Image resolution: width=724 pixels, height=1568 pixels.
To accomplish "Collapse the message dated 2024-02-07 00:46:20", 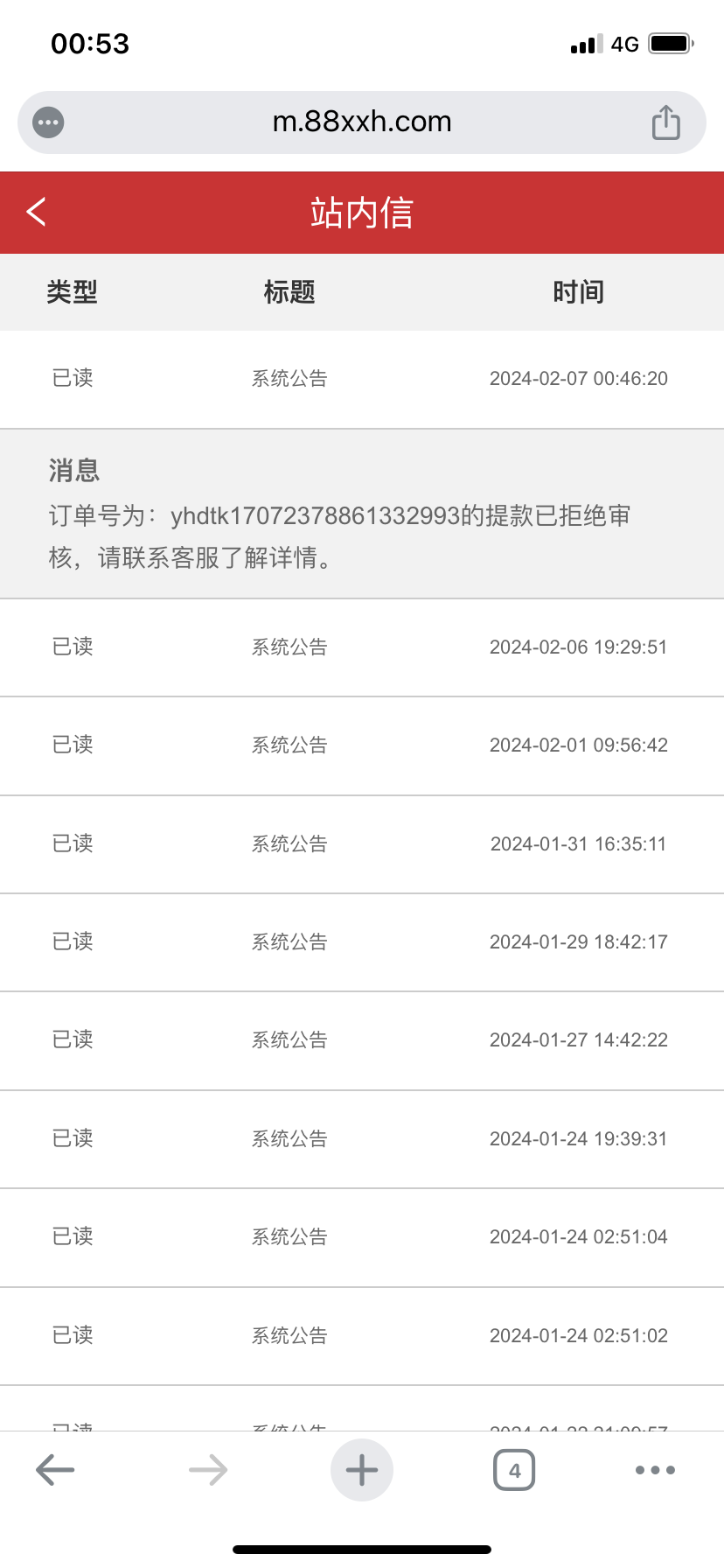I will coord(361,379).
